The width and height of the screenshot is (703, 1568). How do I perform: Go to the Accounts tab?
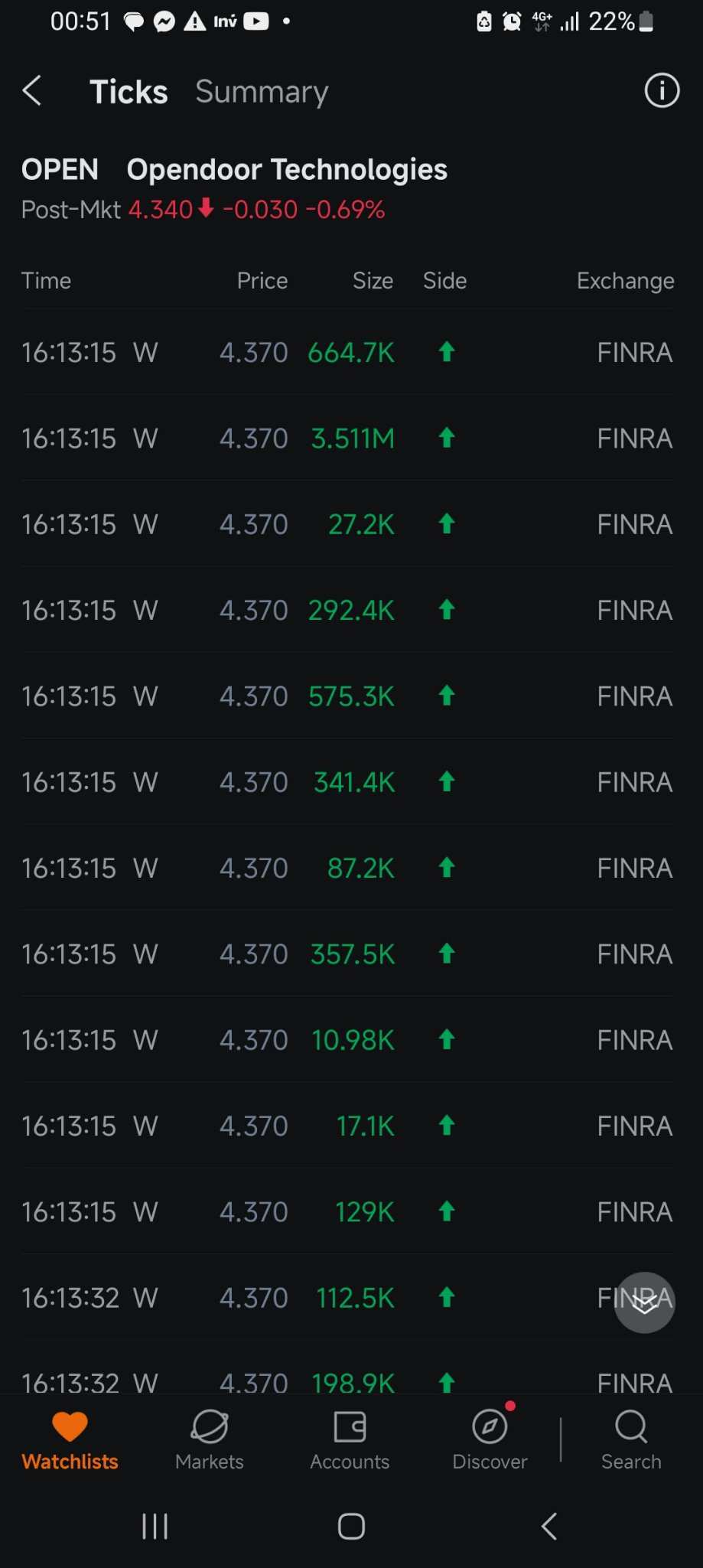[x=350, y=1440]
